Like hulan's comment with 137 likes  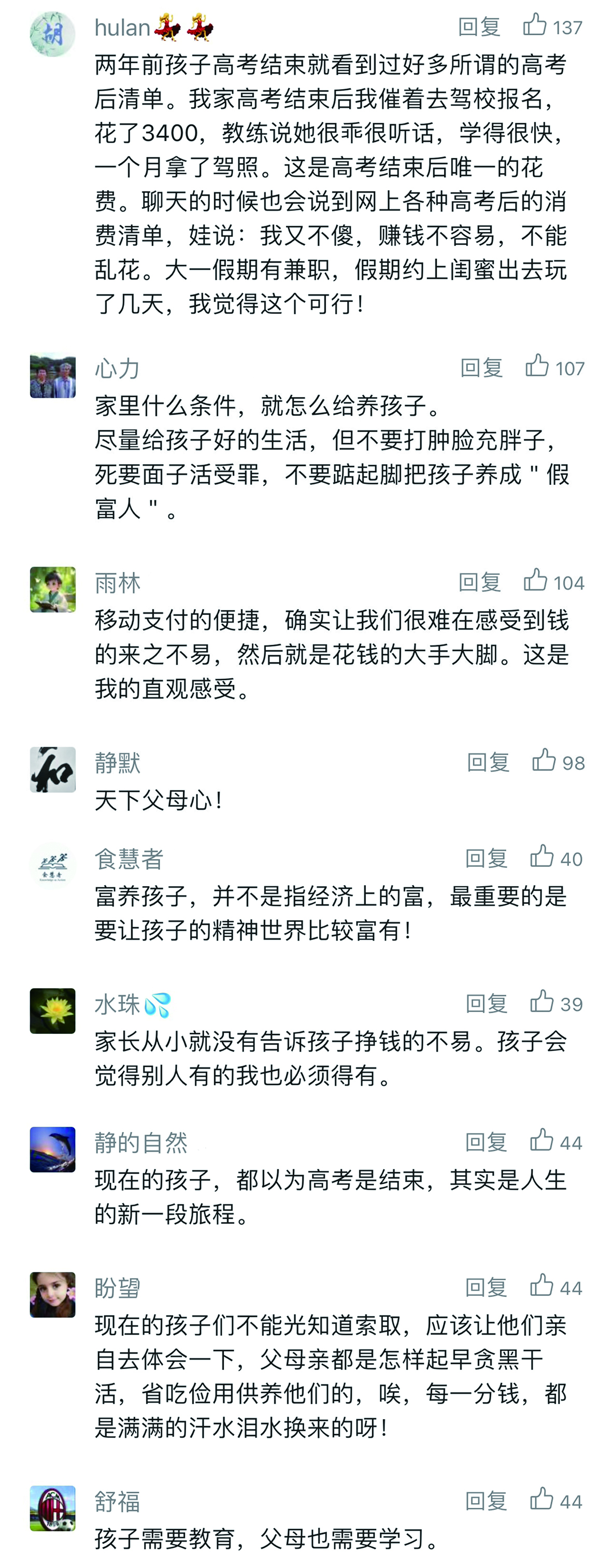[x=535, y=25]
